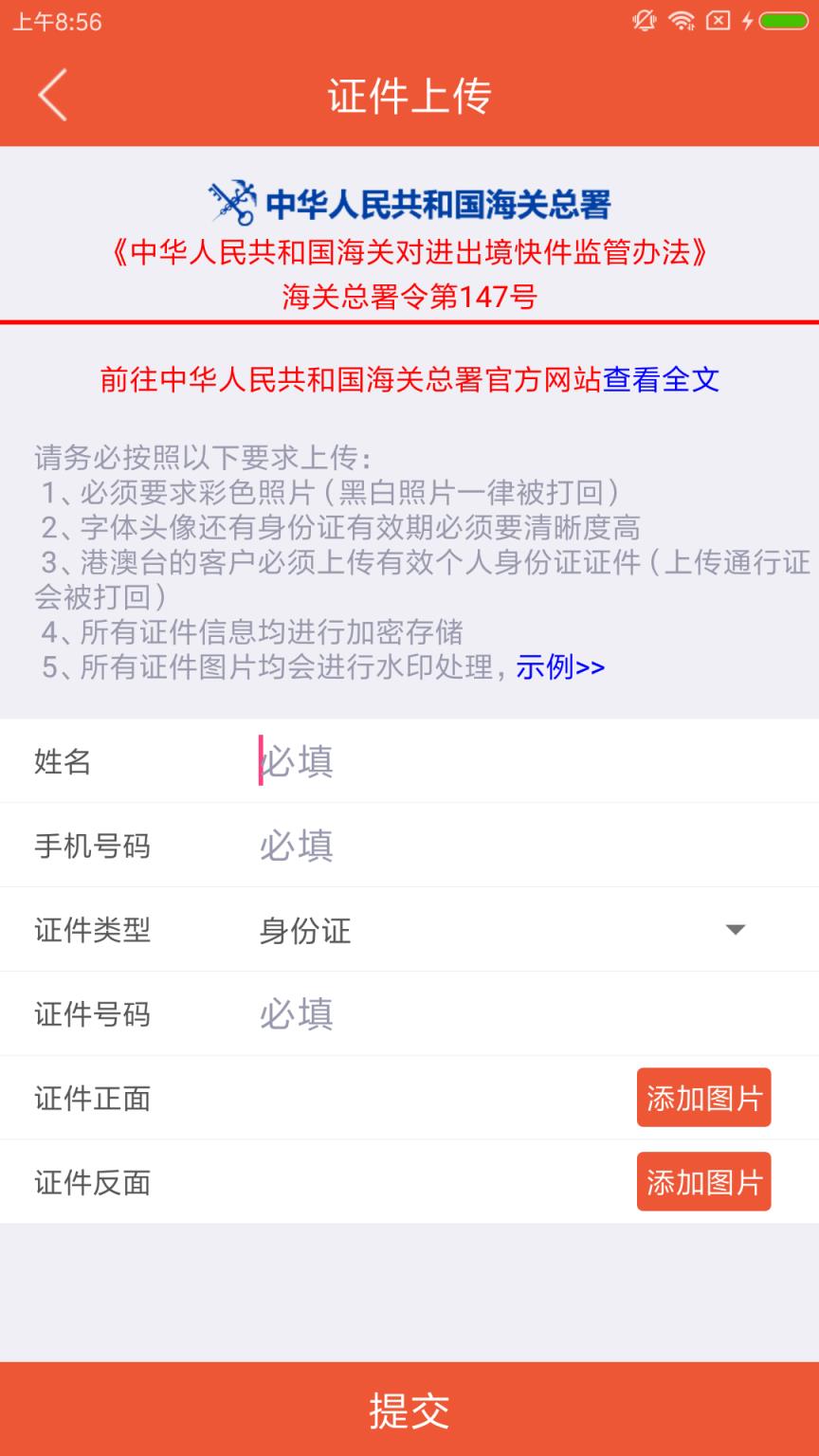Tap 添加图片 for 证件正面
This screenshot has height=1456, width=819.
pyautogui.click(x=703, y=1097)
